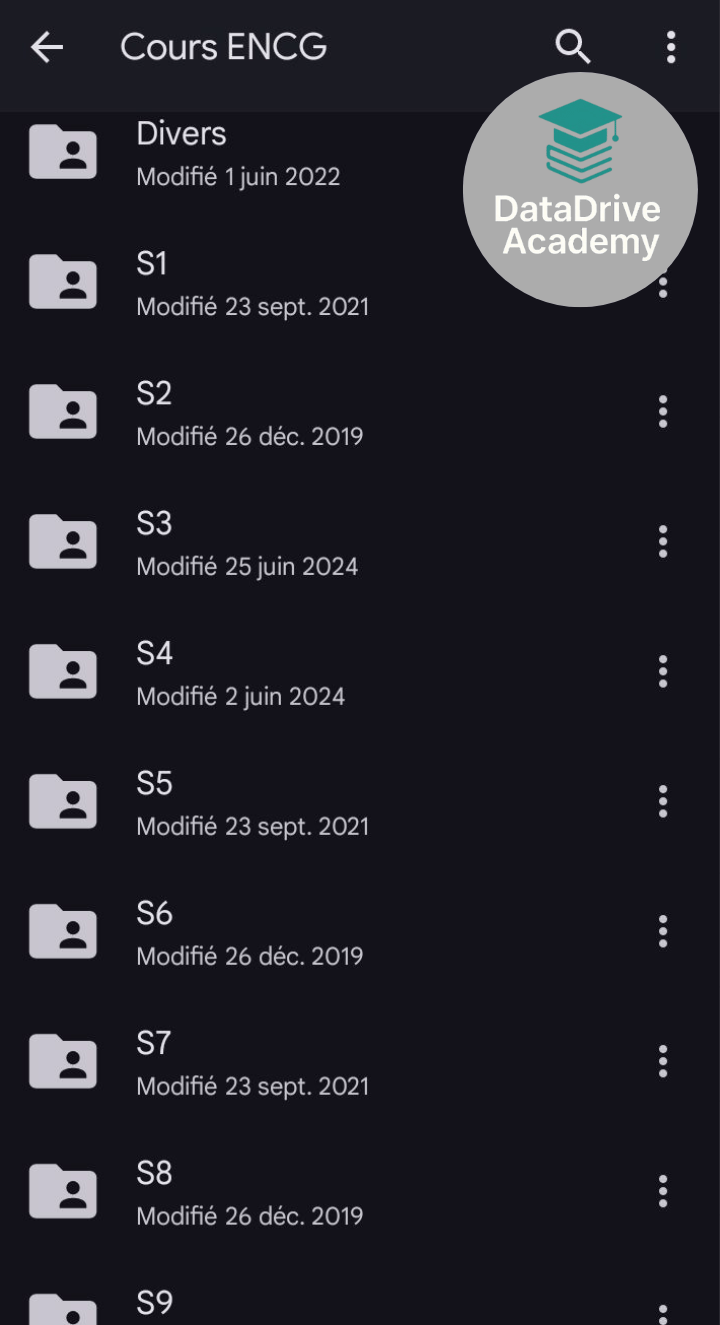
Task: Search within the Drive folder
Action: [x=573, y=47]
